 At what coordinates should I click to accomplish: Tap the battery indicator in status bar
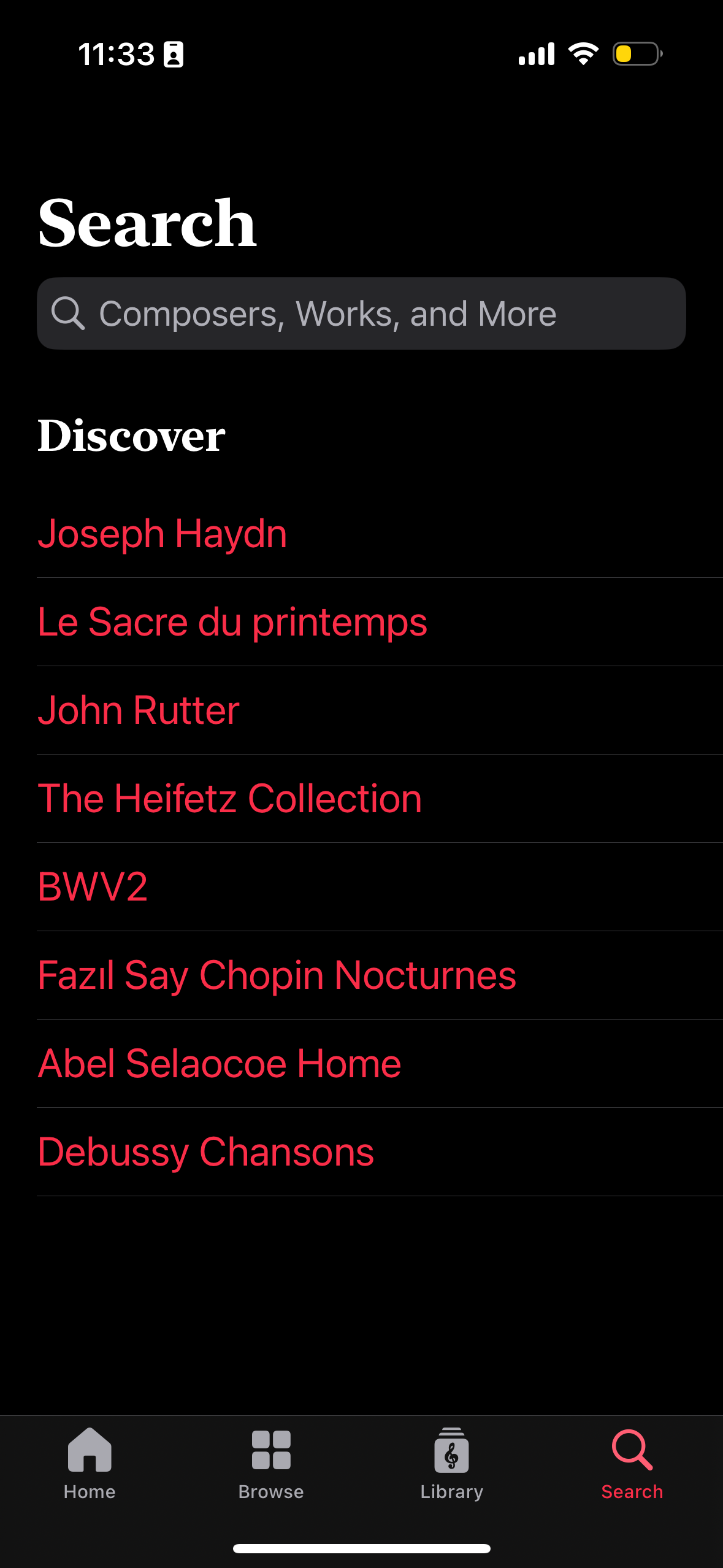tap(636, 54)
